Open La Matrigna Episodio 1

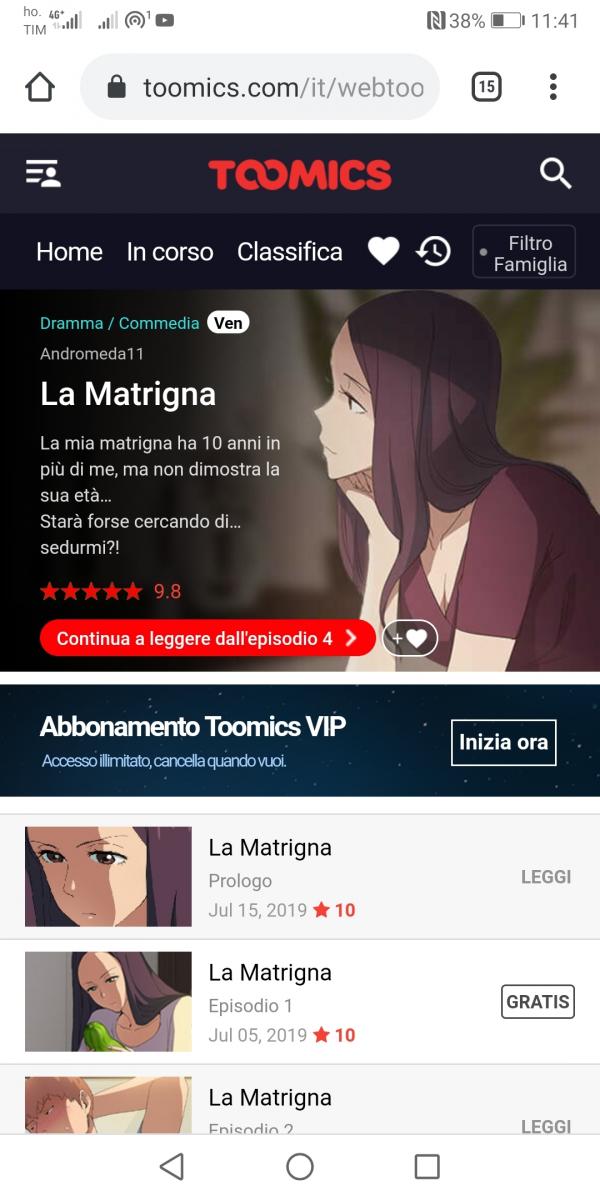pyautogui.click(x=300, y=1002)
